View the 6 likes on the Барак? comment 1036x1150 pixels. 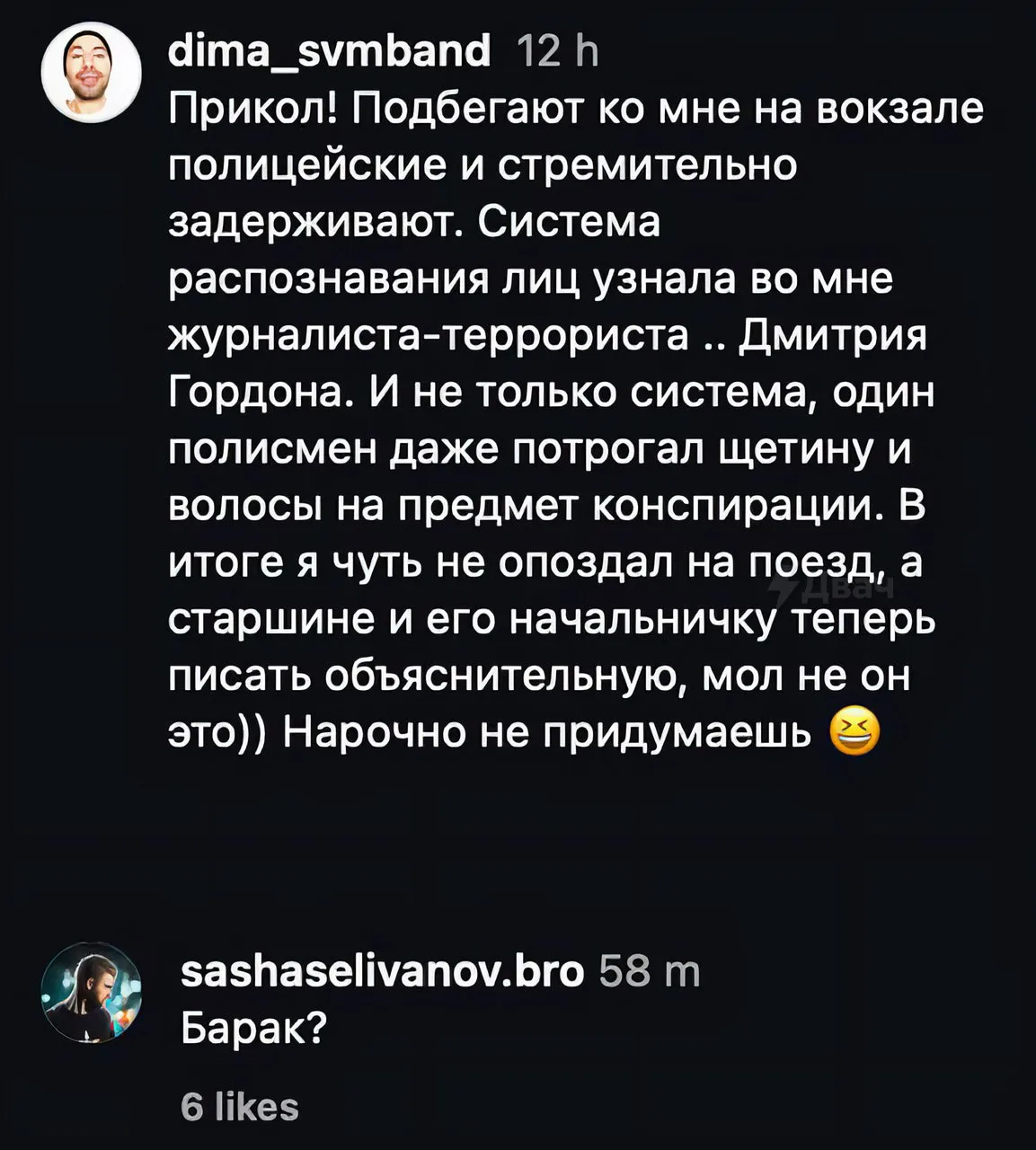tap(239, 1107)
